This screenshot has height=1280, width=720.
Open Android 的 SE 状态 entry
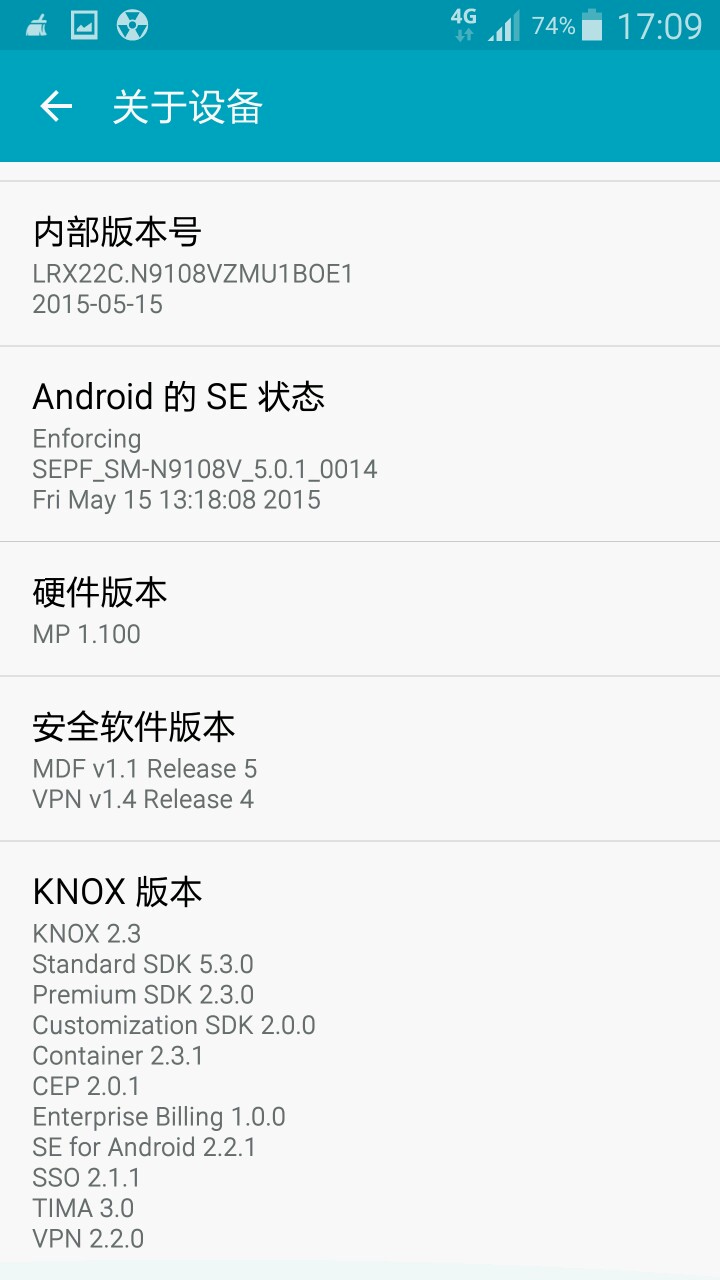360,444
